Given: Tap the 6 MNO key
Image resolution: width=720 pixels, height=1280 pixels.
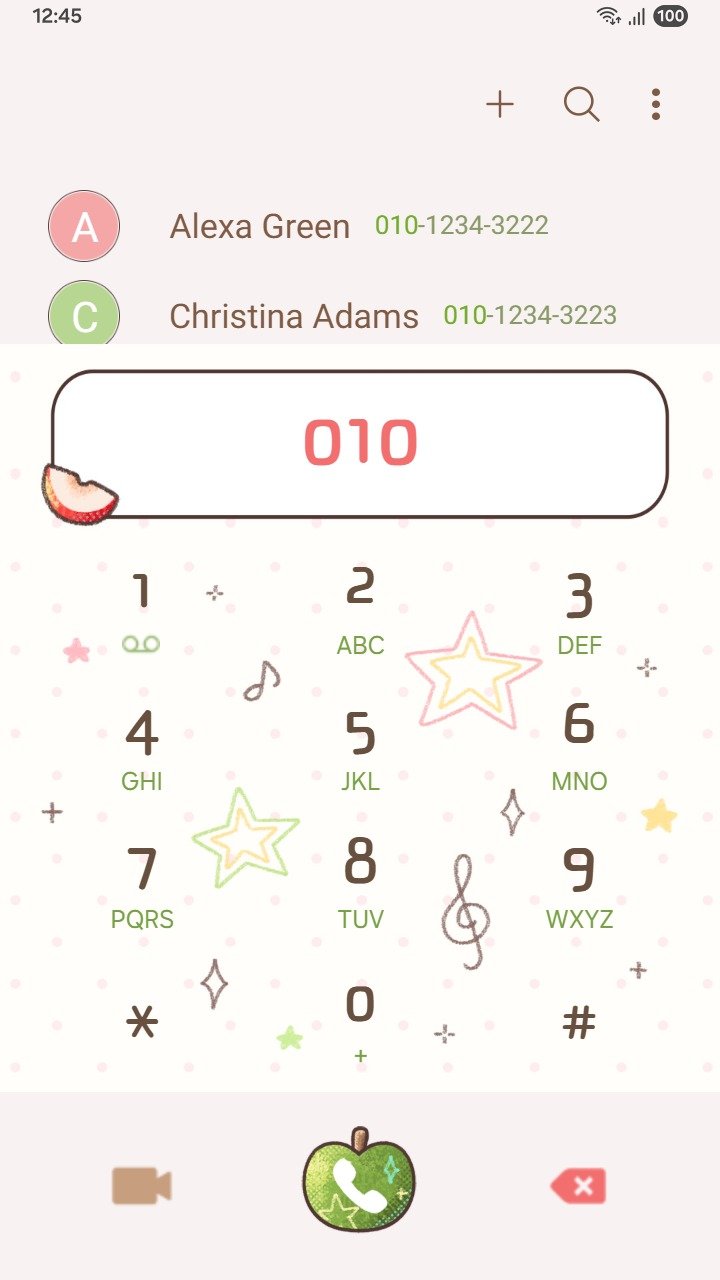Looking at the screenshot, I should (x=579, y=748).
